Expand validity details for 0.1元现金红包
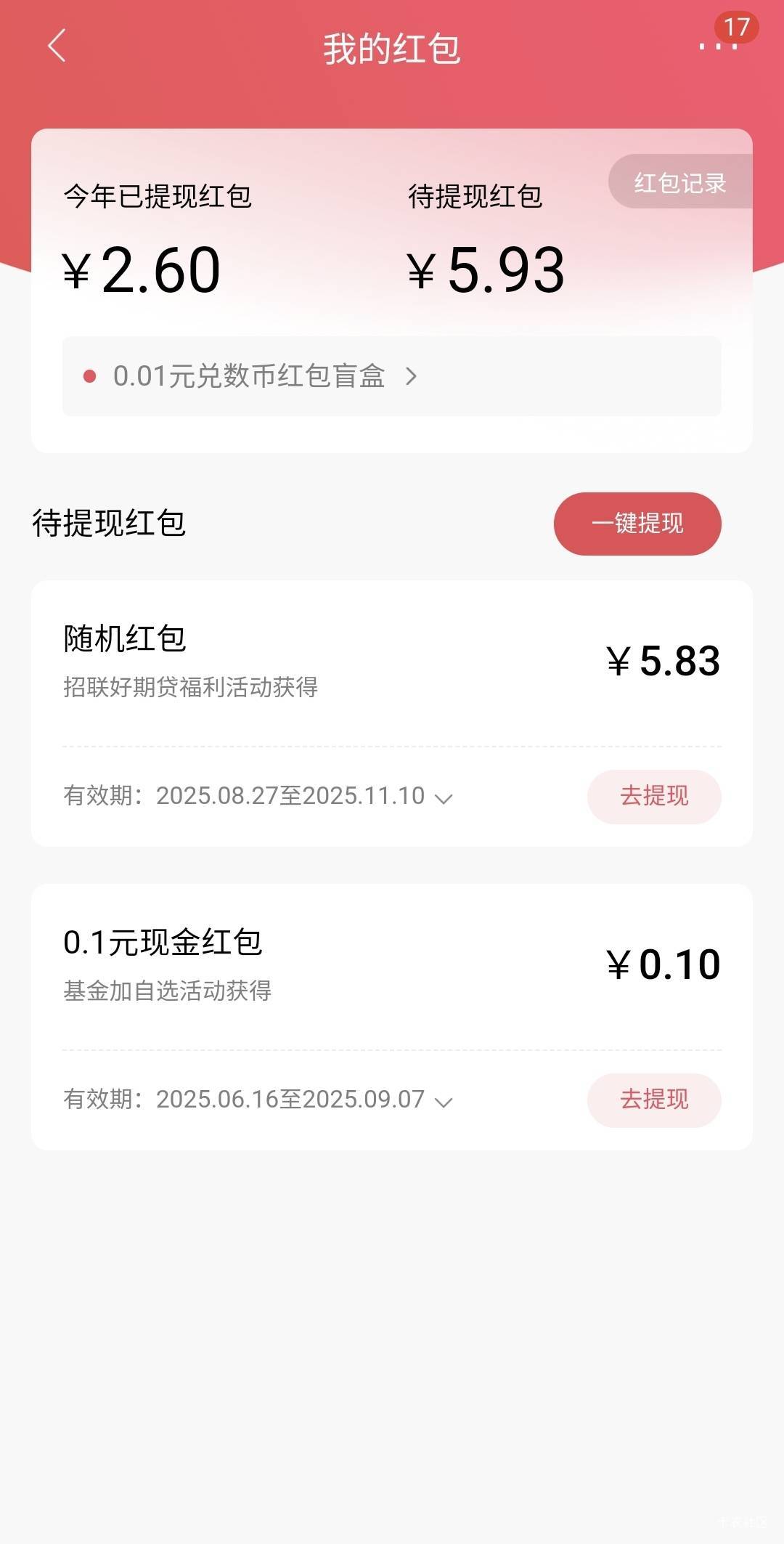This screenshot has width=784, height=1544. (443, 1102)
